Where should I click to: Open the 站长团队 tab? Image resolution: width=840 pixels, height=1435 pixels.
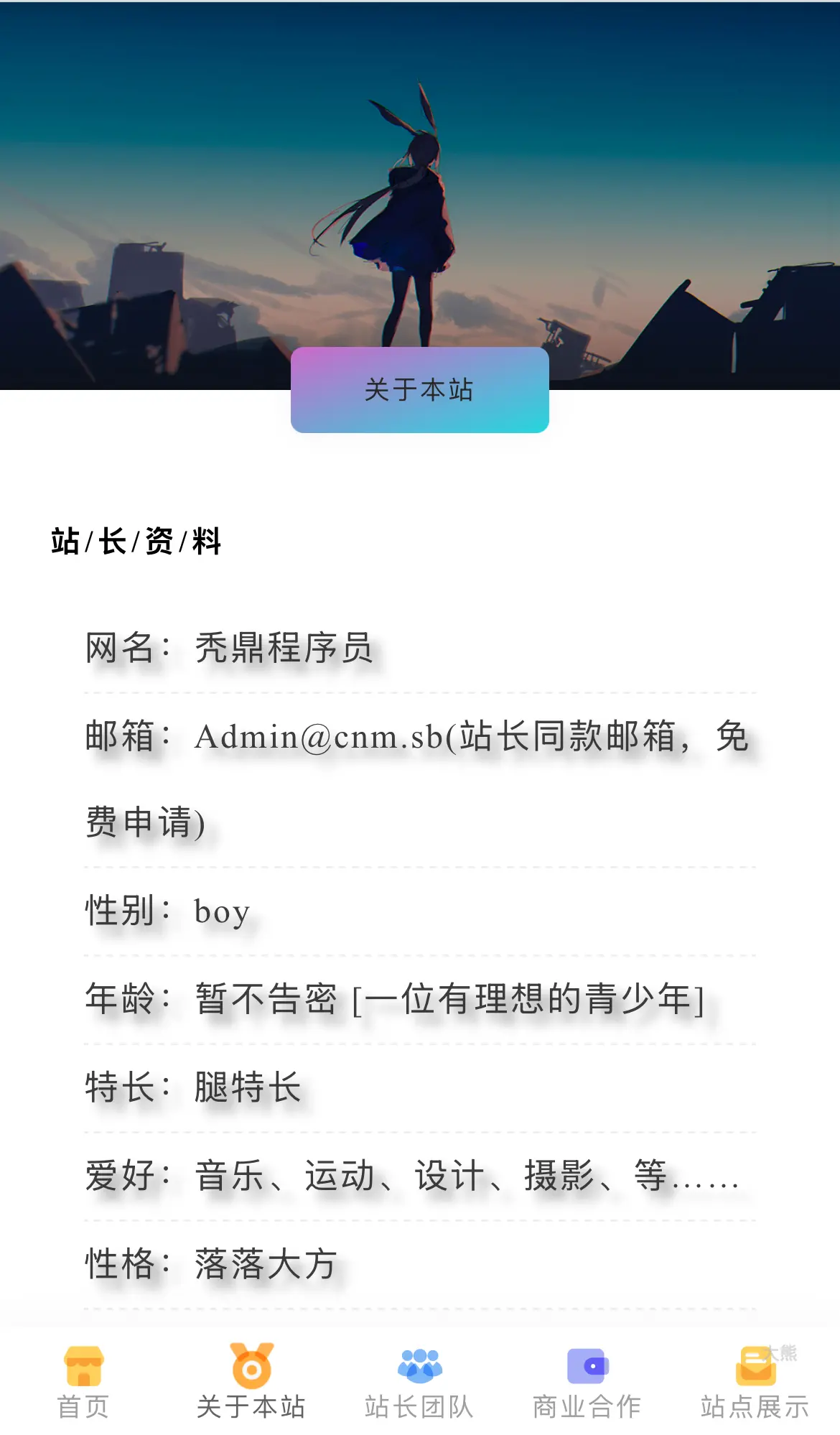click(x=419, y=1380)
